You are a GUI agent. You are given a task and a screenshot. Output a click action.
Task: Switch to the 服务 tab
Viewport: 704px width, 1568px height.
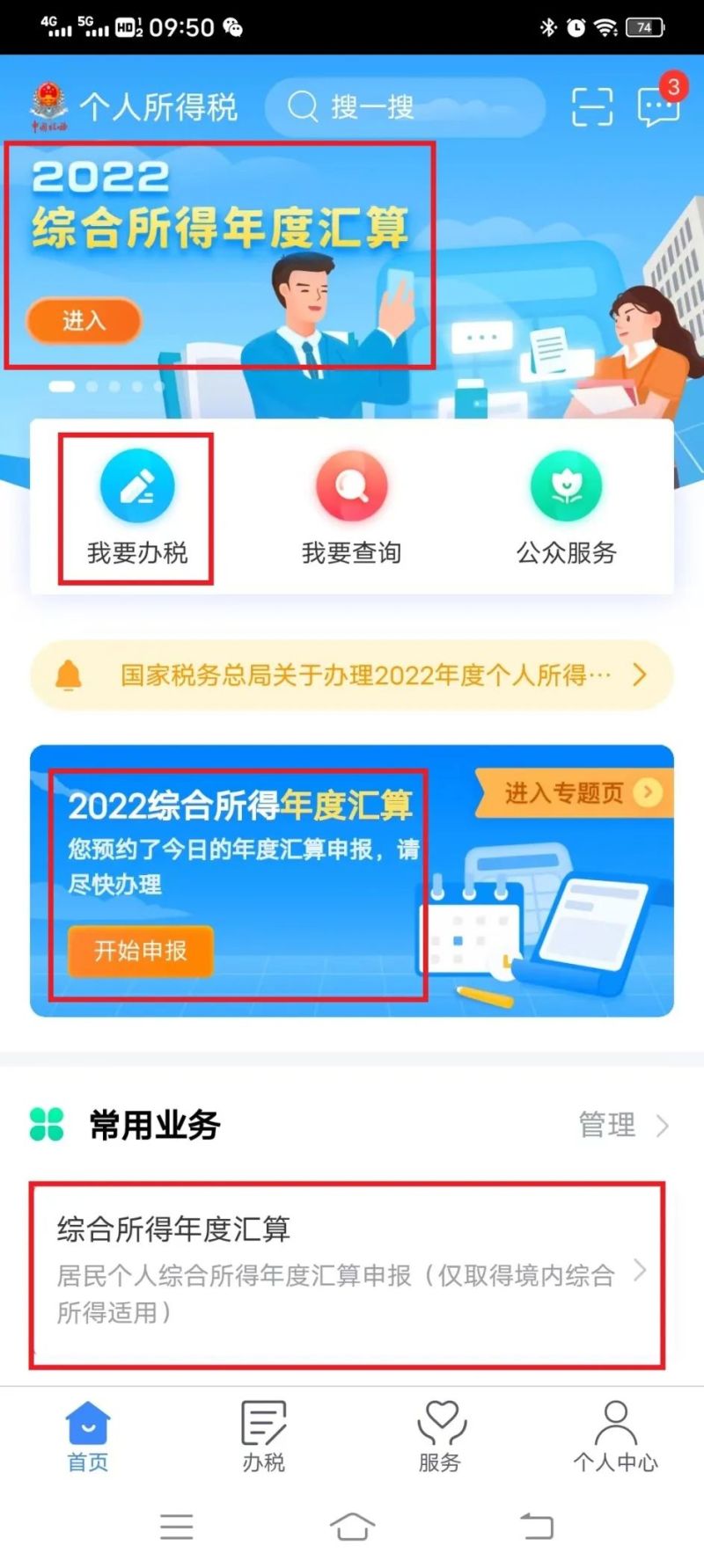click(x=440, y=1436)
